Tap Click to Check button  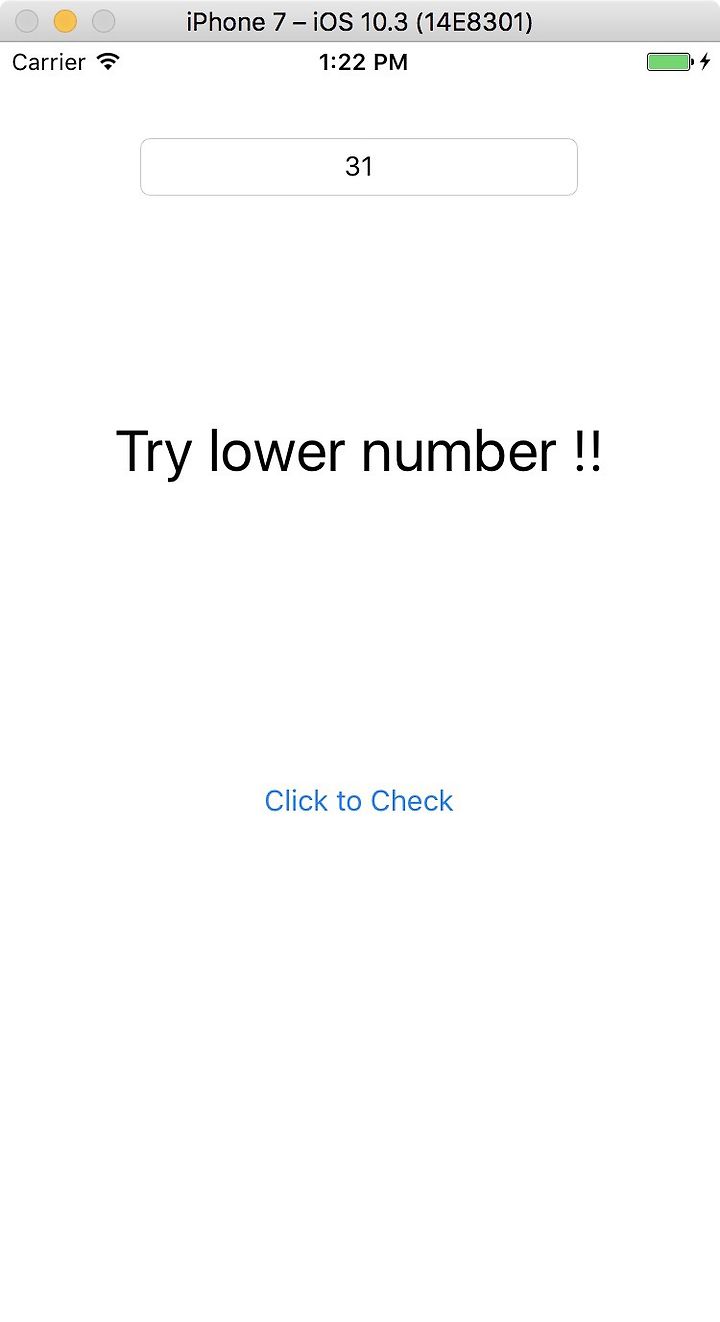pyautogui.click(x=359, y=801)
